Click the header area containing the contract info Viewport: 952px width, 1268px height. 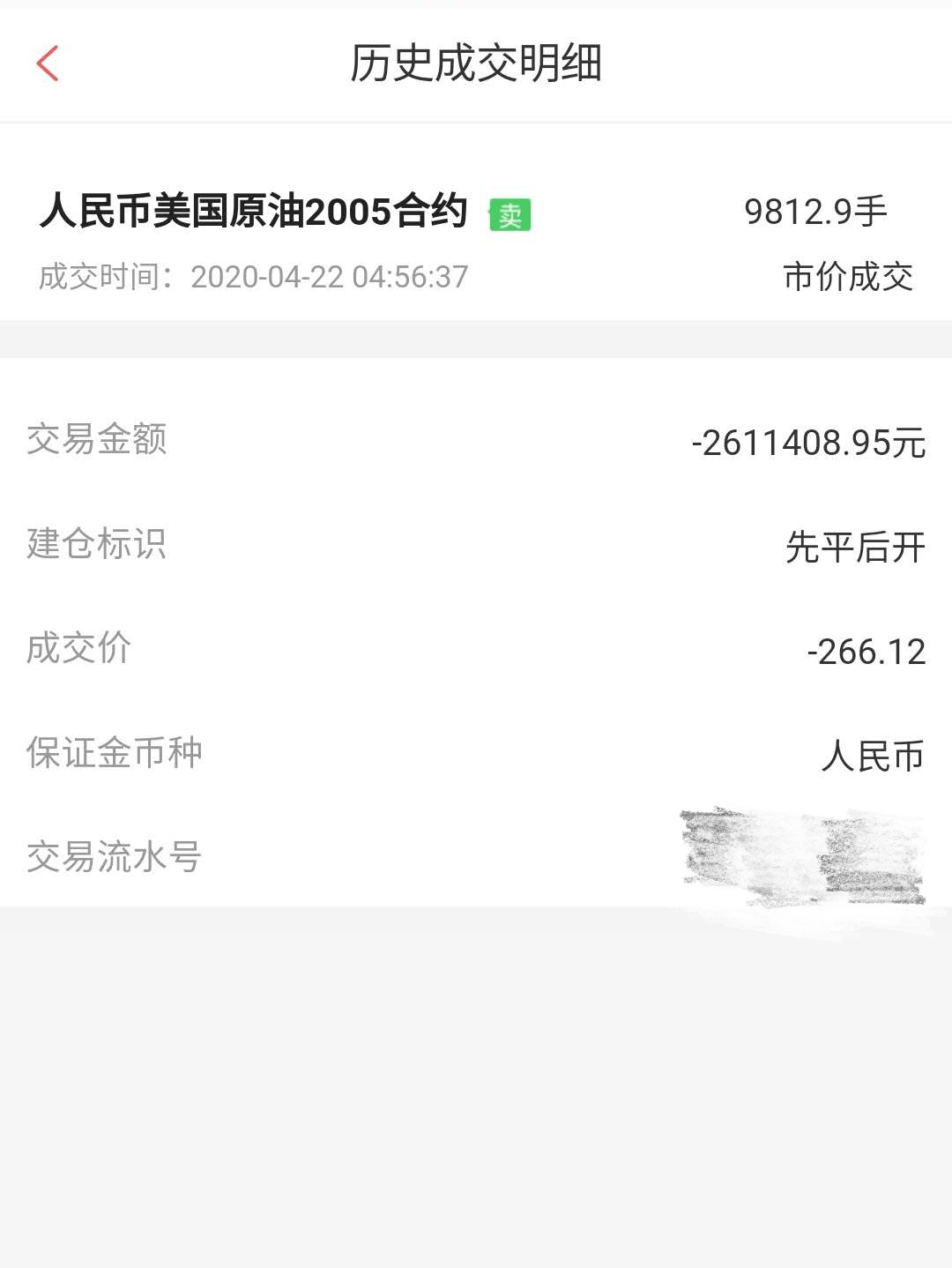476,242
